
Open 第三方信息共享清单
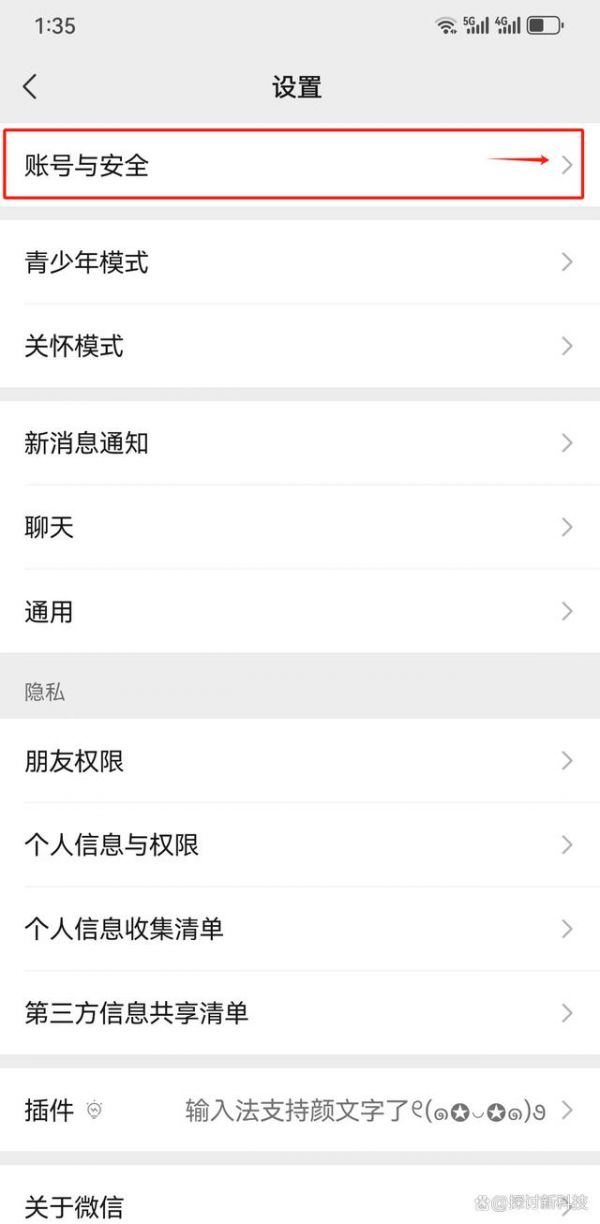(300, 1013)
